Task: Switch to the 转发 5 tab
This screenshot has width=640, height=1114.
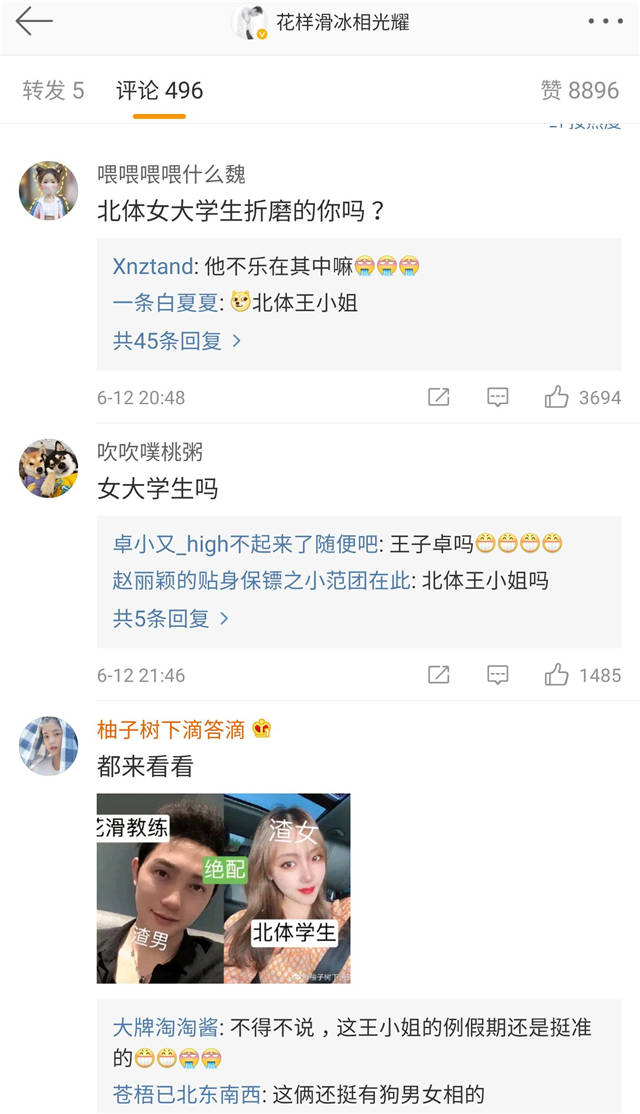Action: pyautogui.click(x=53, y=90)
